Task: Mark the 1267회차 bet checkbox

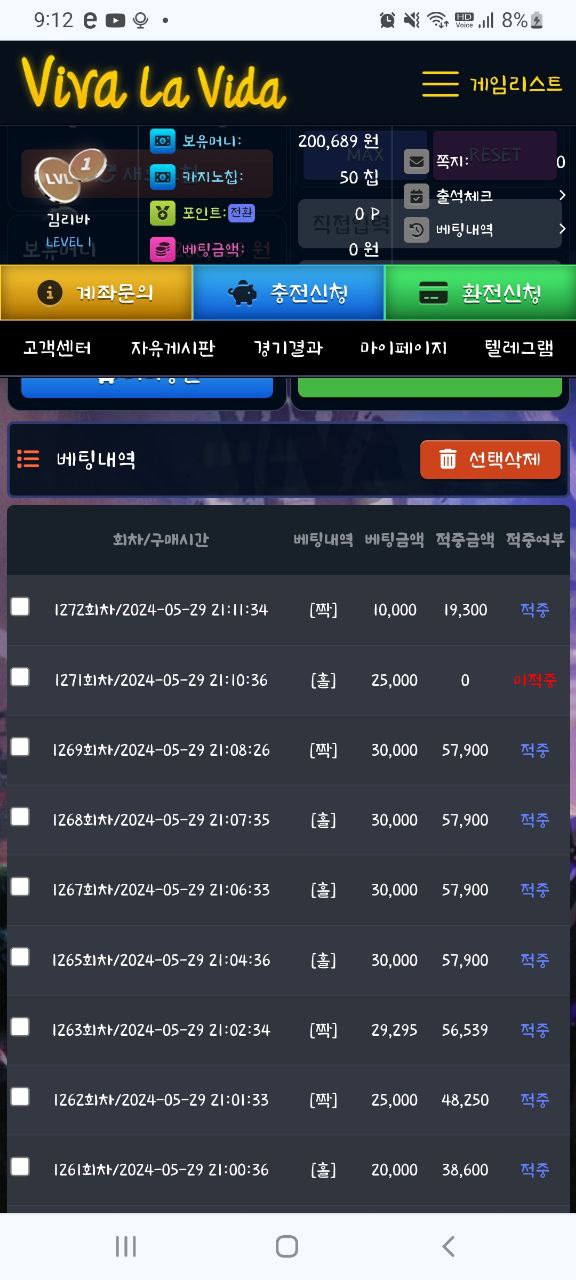Action: (20, 886)
